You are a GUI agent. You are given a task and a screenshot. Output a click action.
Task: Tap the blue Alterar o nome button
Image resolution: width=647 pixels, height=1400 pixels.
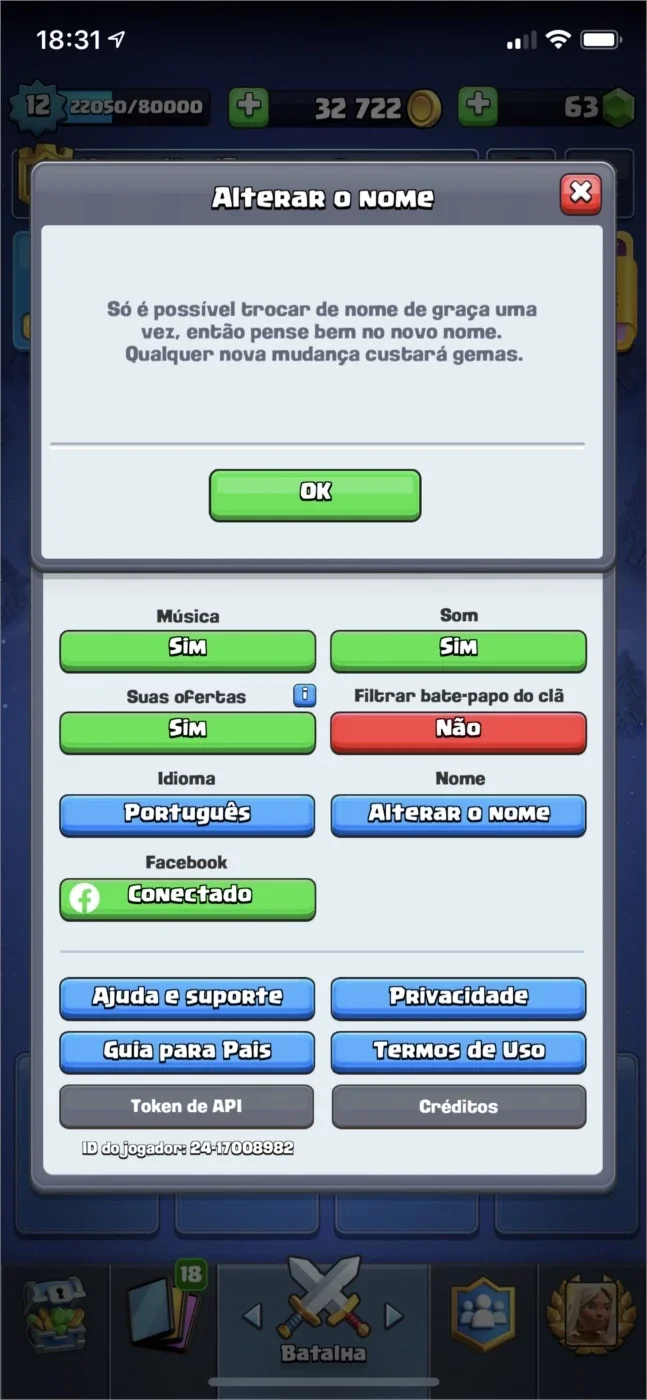[458, 814]
